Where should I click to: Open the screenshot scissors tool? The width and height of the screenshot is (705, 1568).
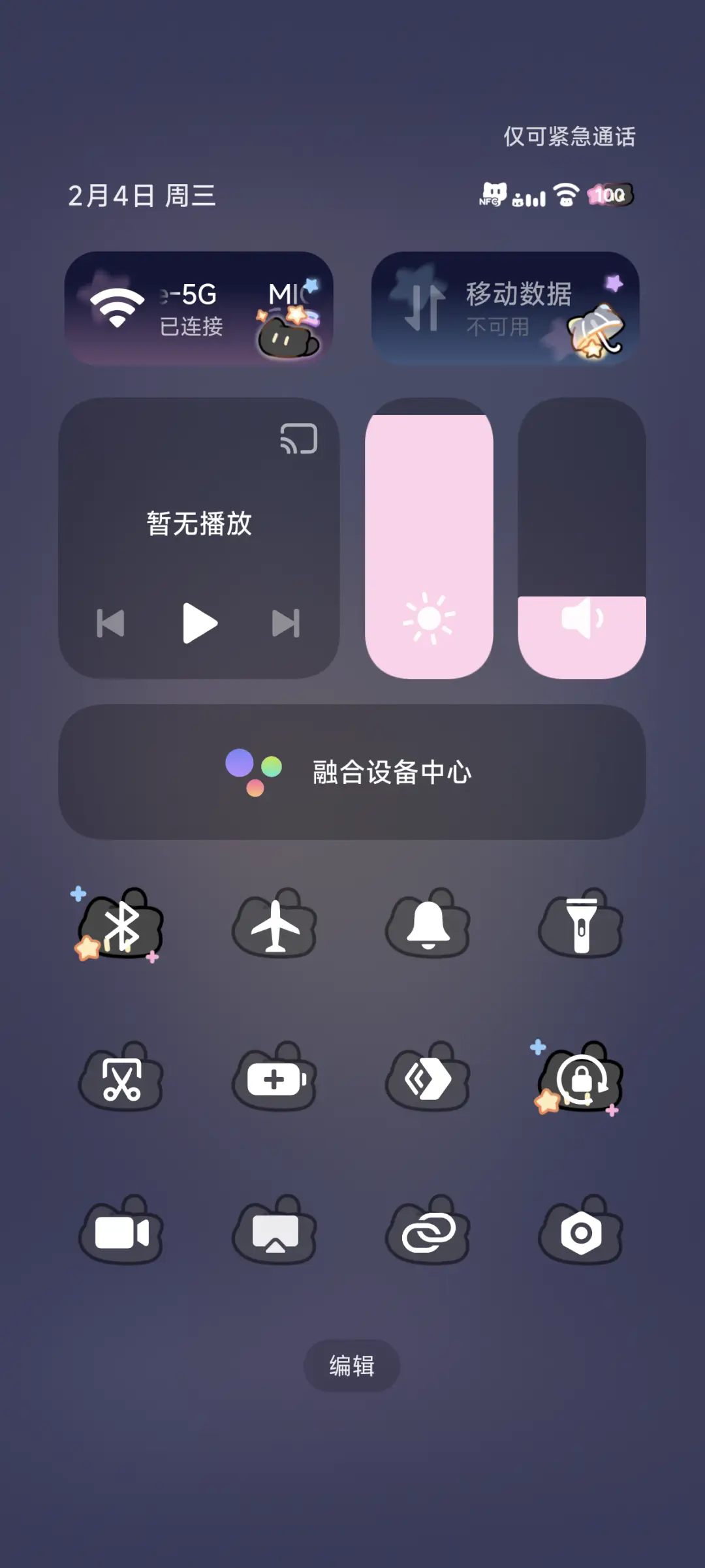121,1080
